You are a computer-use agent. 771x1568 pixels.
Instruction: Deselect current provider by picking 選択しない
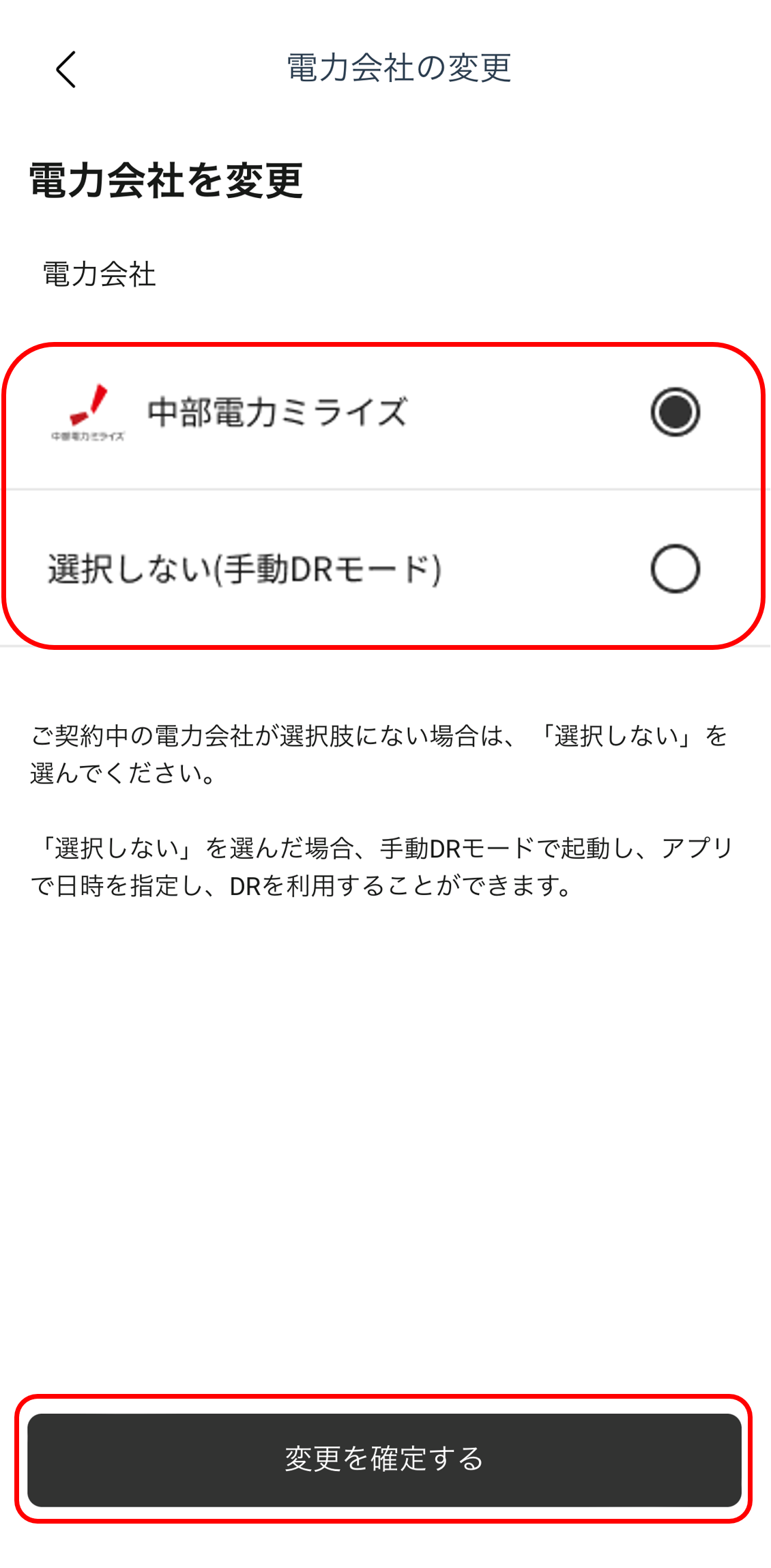674,568
